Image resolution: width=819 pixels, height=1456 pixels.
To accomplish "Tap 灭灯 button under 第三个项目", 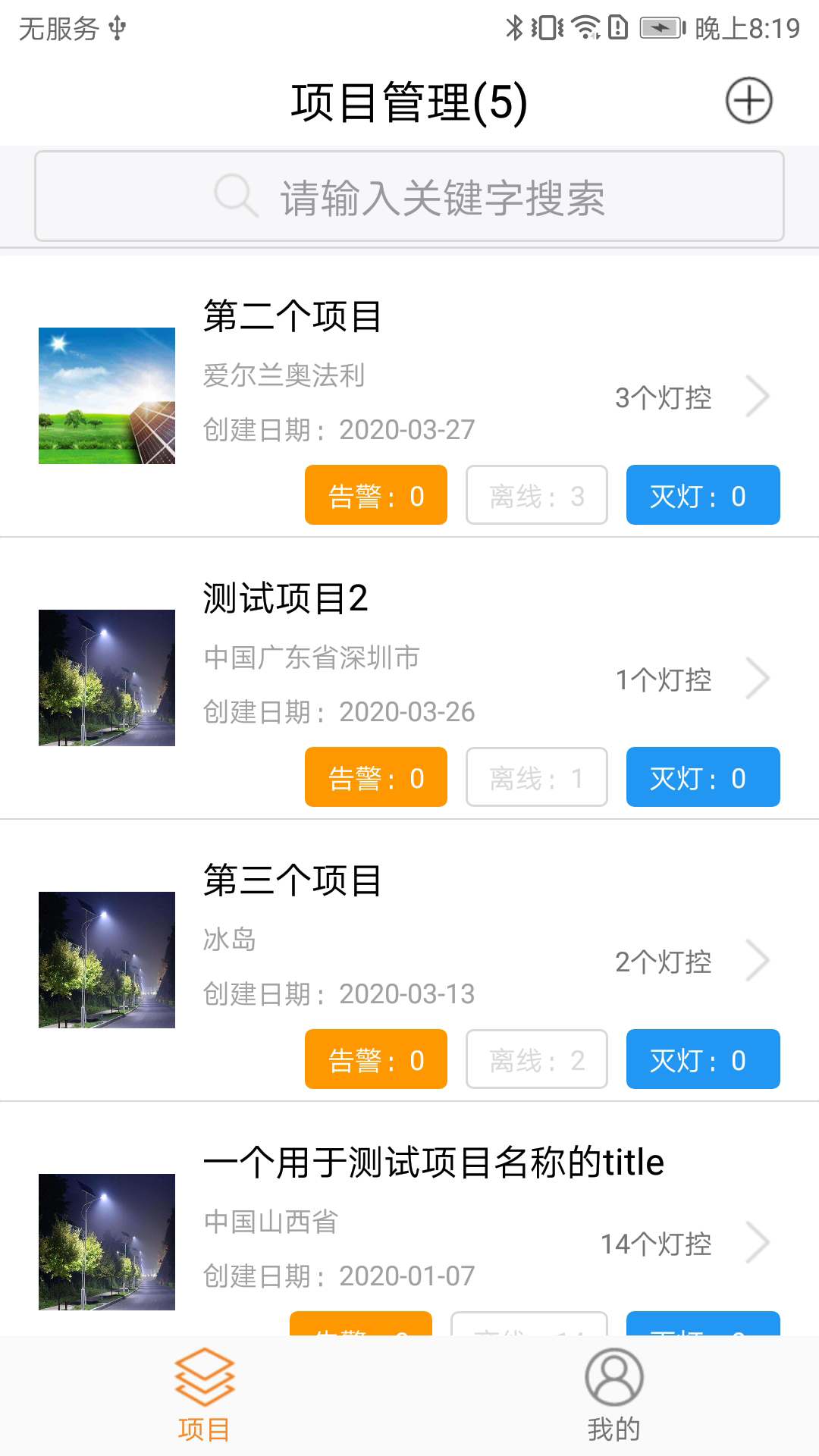I will point(702,1059).
